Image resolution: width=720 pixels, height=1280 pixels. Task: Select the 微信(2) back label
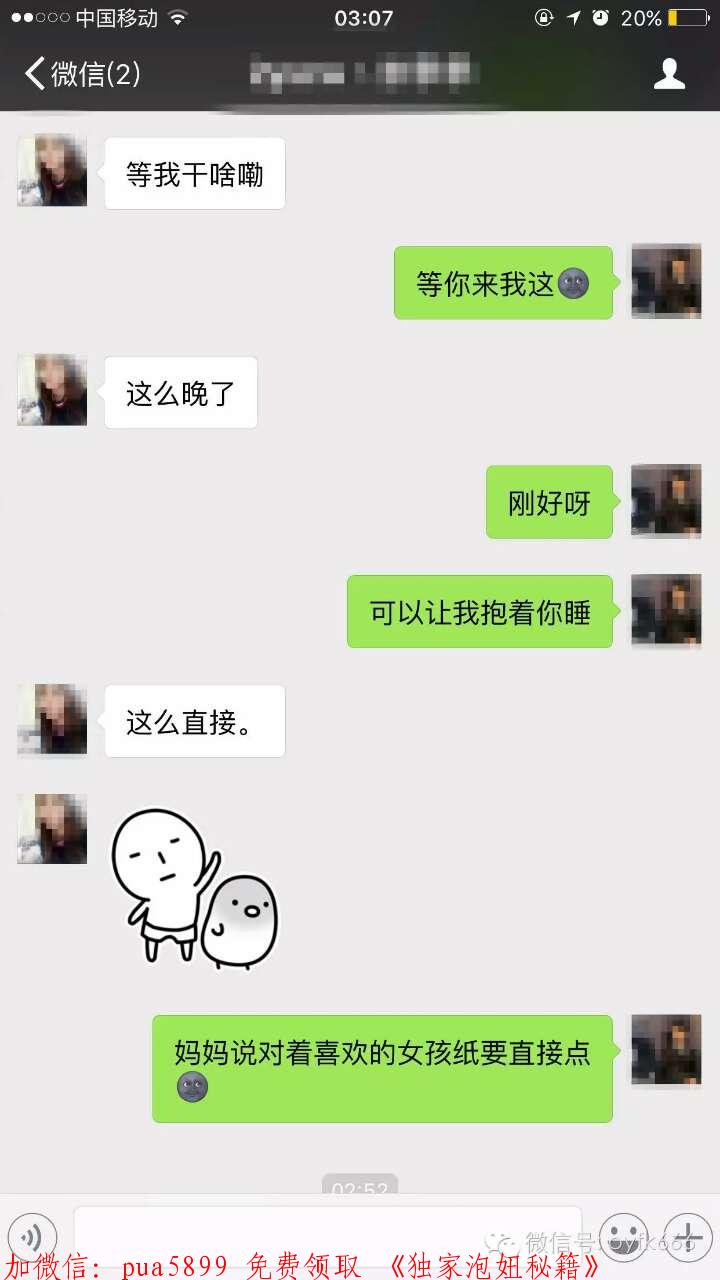coord(95,74)
